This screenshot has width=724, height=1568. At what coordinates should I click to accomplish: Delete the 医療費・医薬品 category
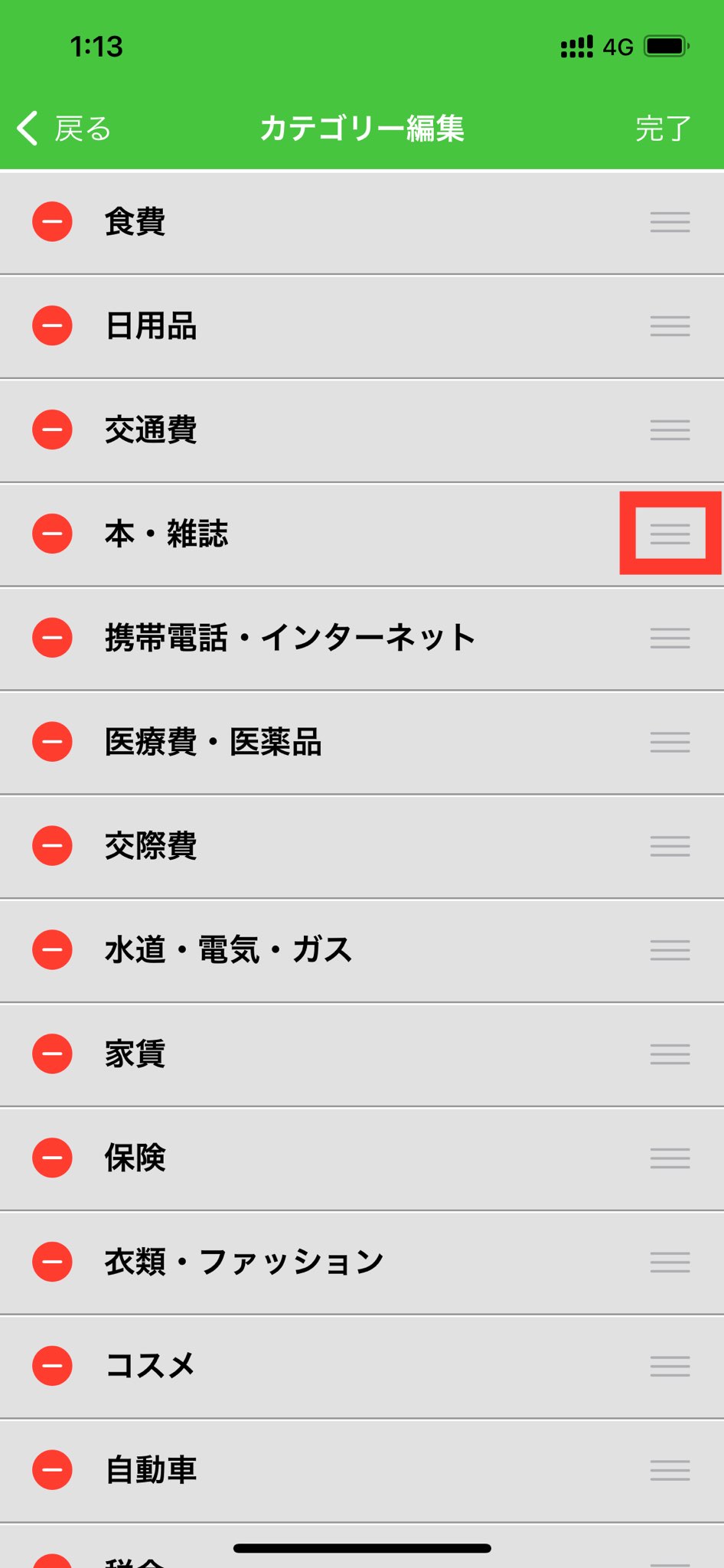point(52,742)
